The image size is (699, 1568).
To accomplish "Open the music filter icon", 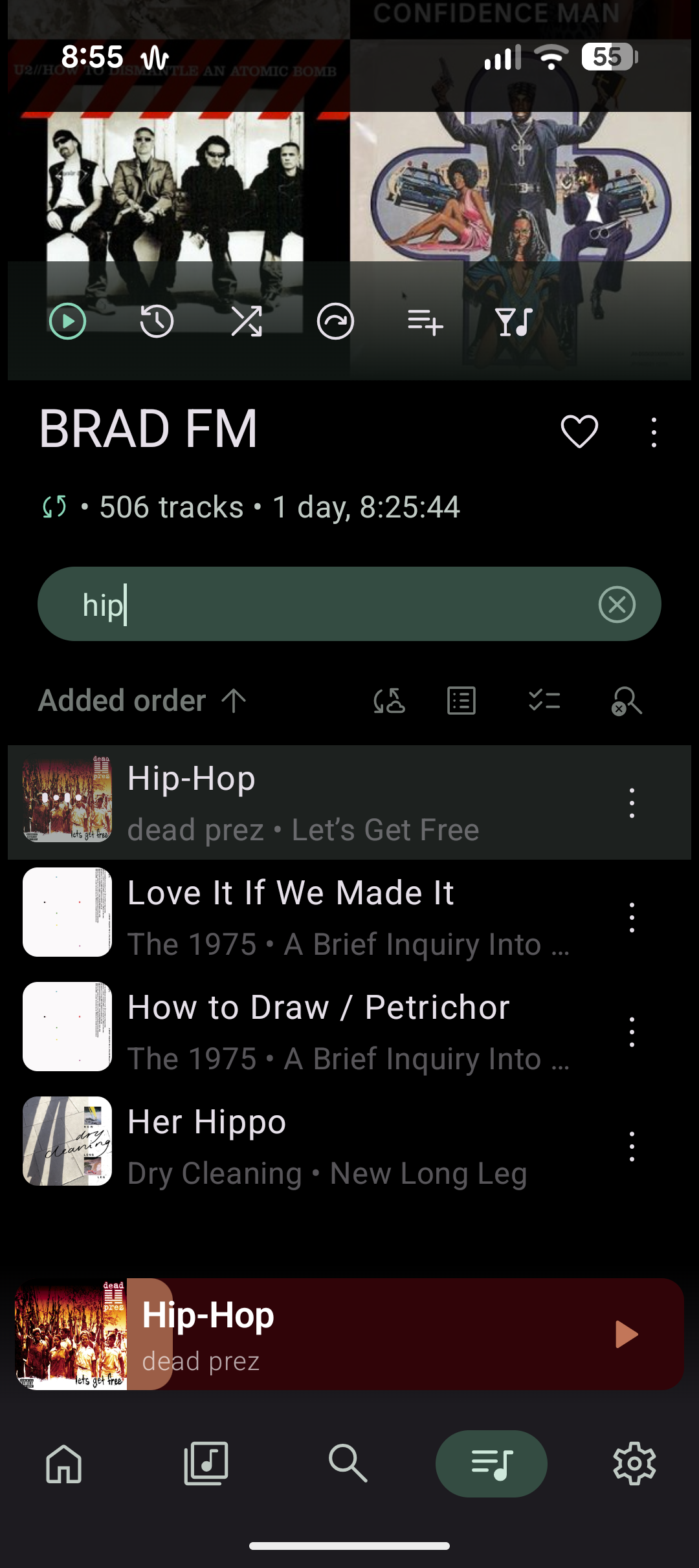I will click(514, 321).
